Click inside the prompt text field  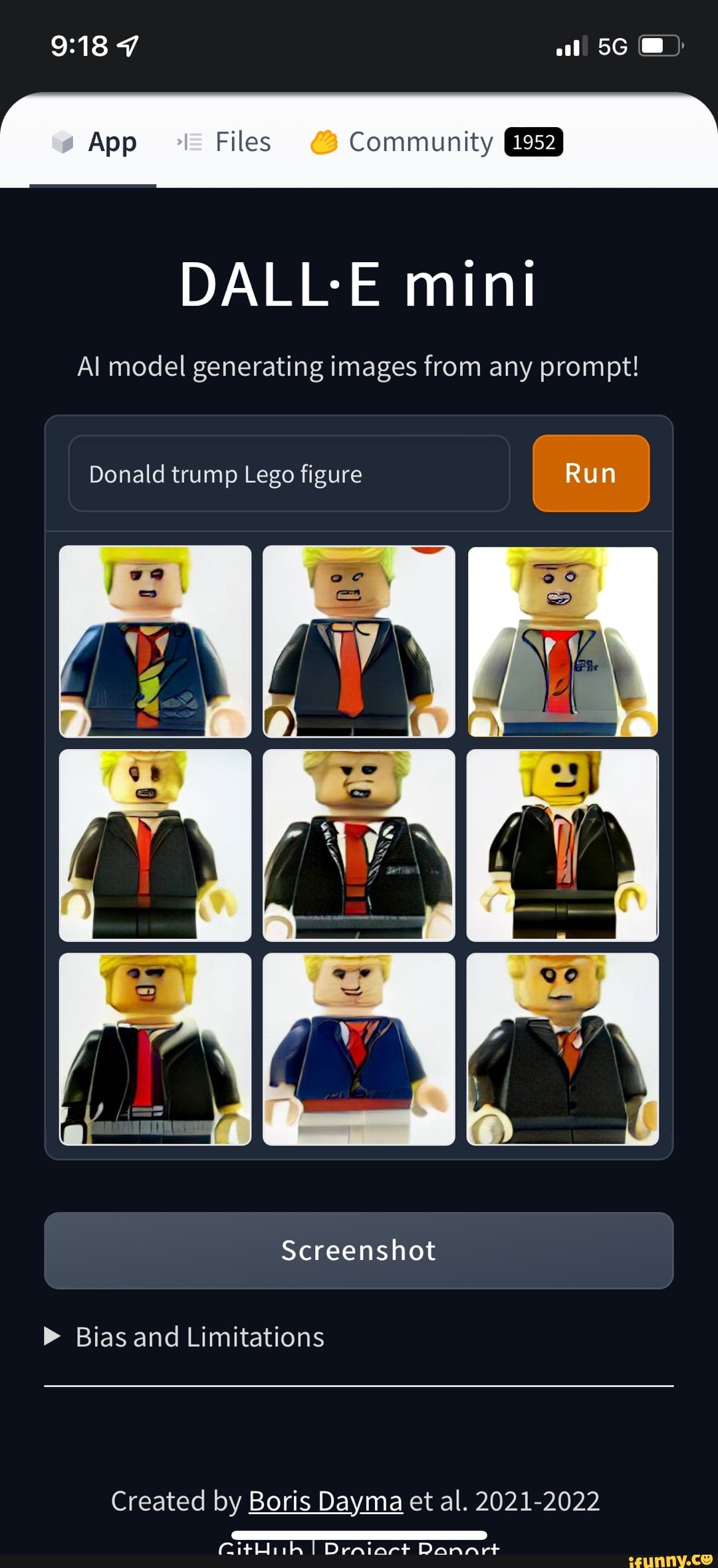click(x=289, y=474)
